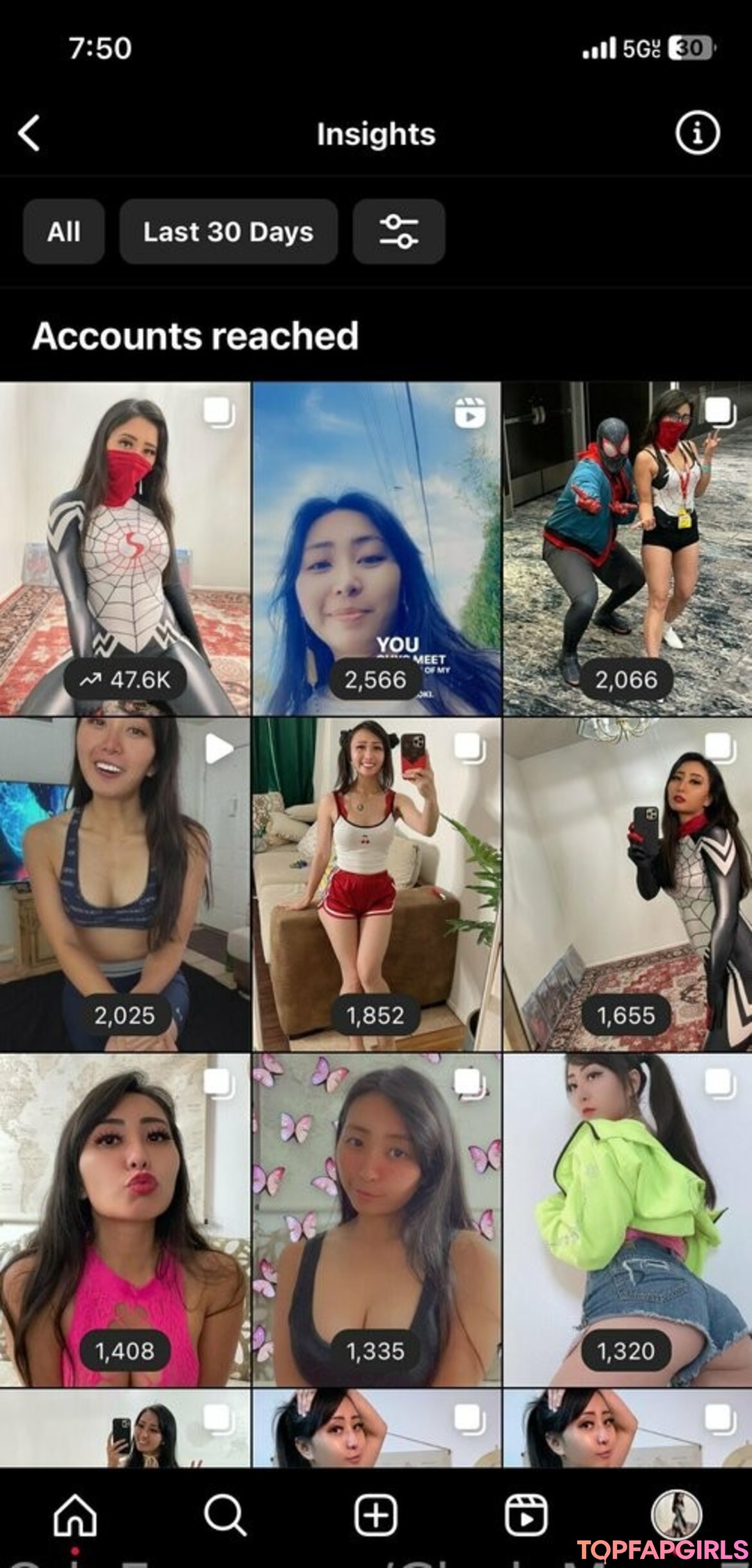752x1568 pixels.
Task: Open the post with 1,408 reach
Action: click(125, 1220)
